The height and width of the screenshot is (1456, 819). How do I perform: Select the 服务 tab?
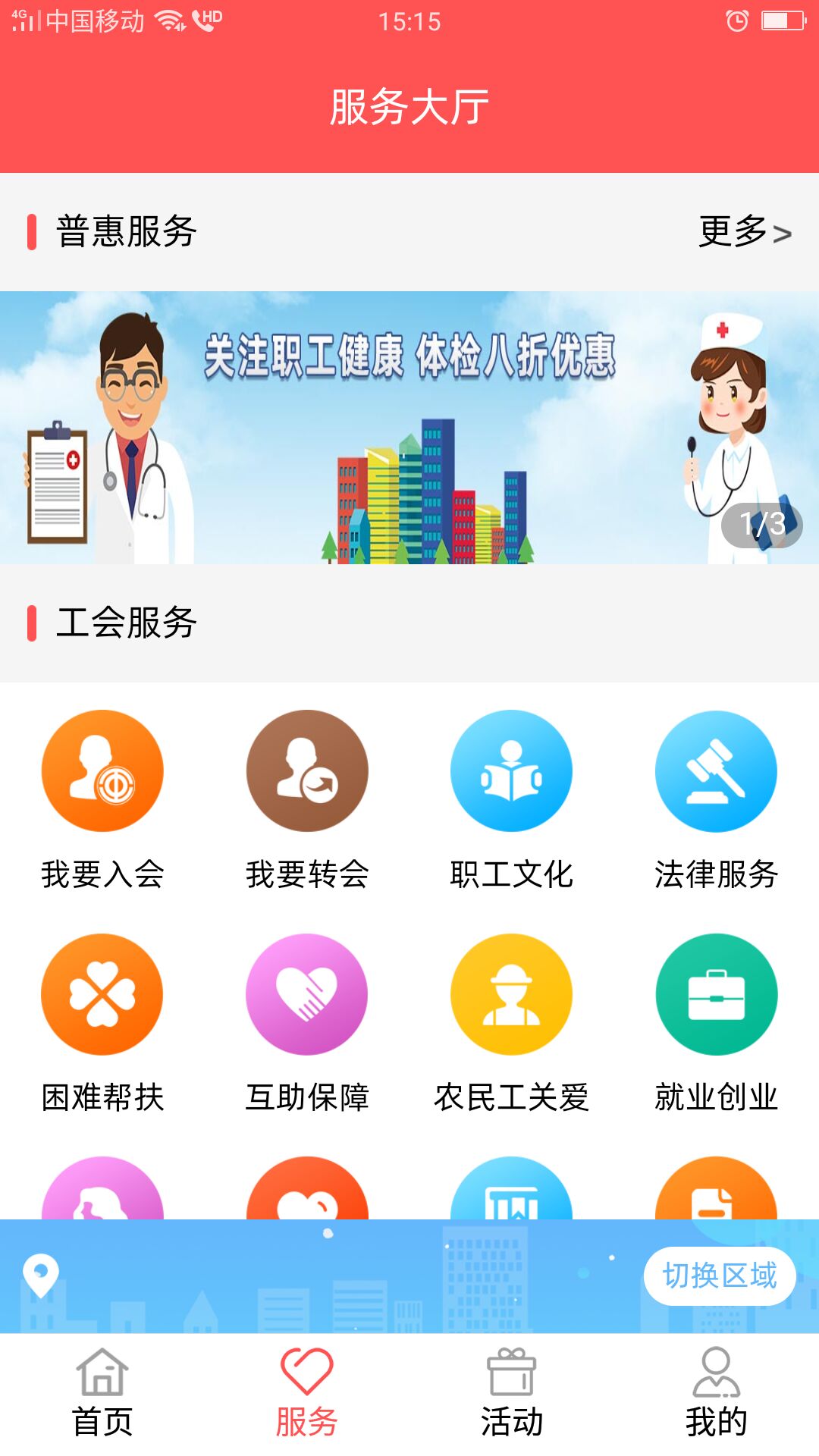click(307, 1392)
